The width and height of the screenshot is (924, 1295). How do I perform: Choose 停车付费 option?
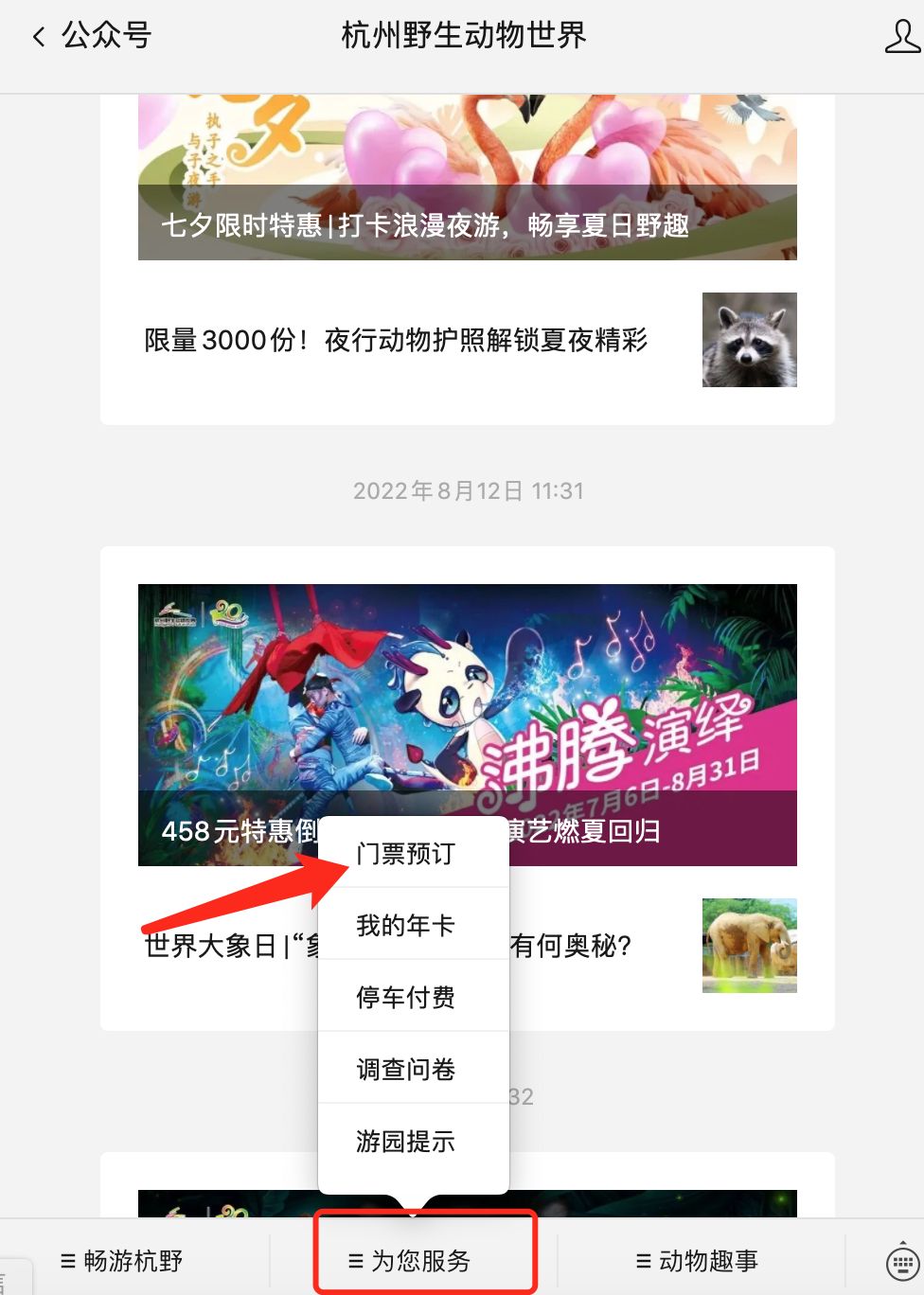point(406,998)
